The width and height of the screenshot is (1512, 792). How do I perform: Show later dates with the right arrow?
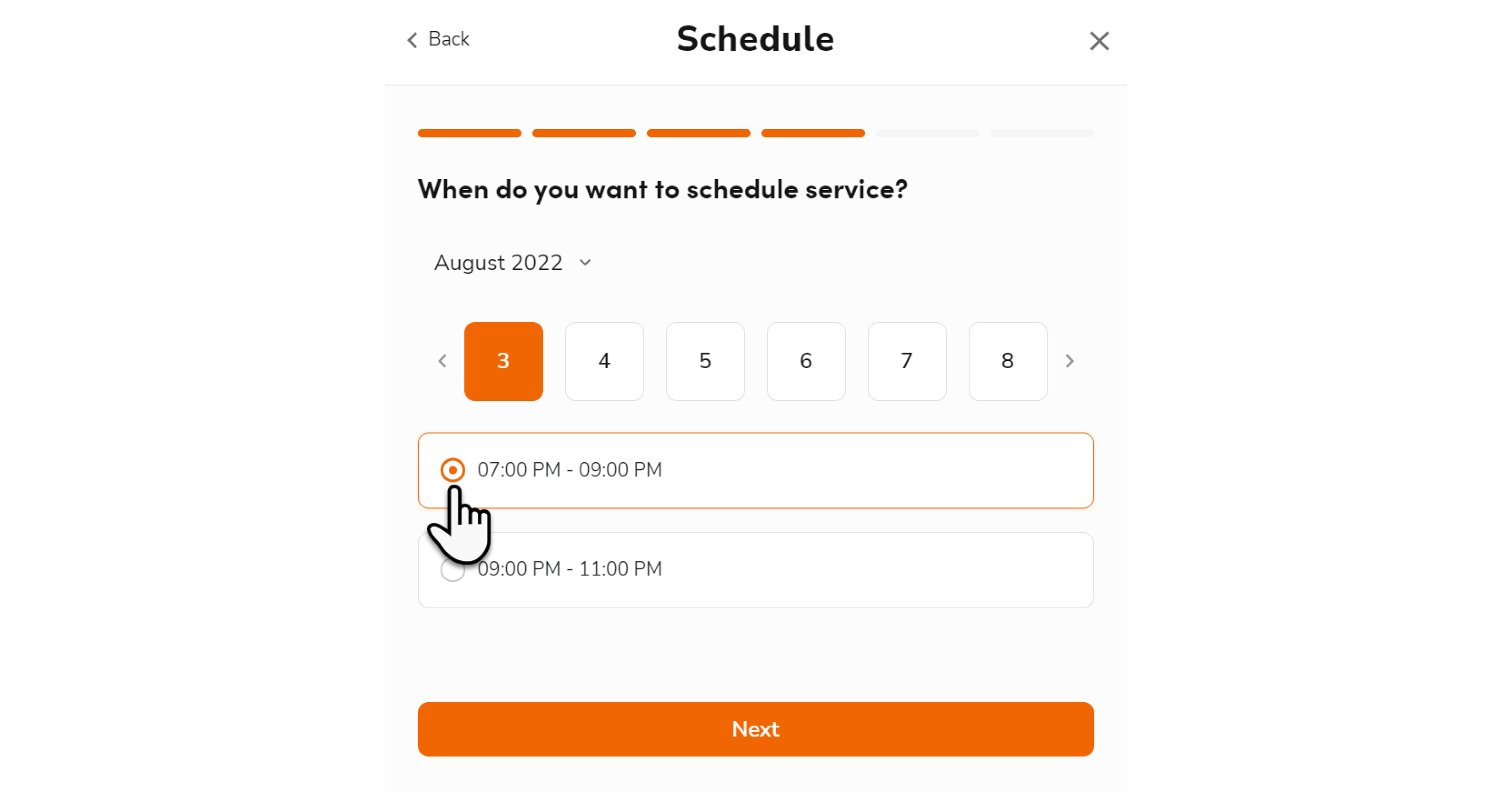(x=1070, y=361)
